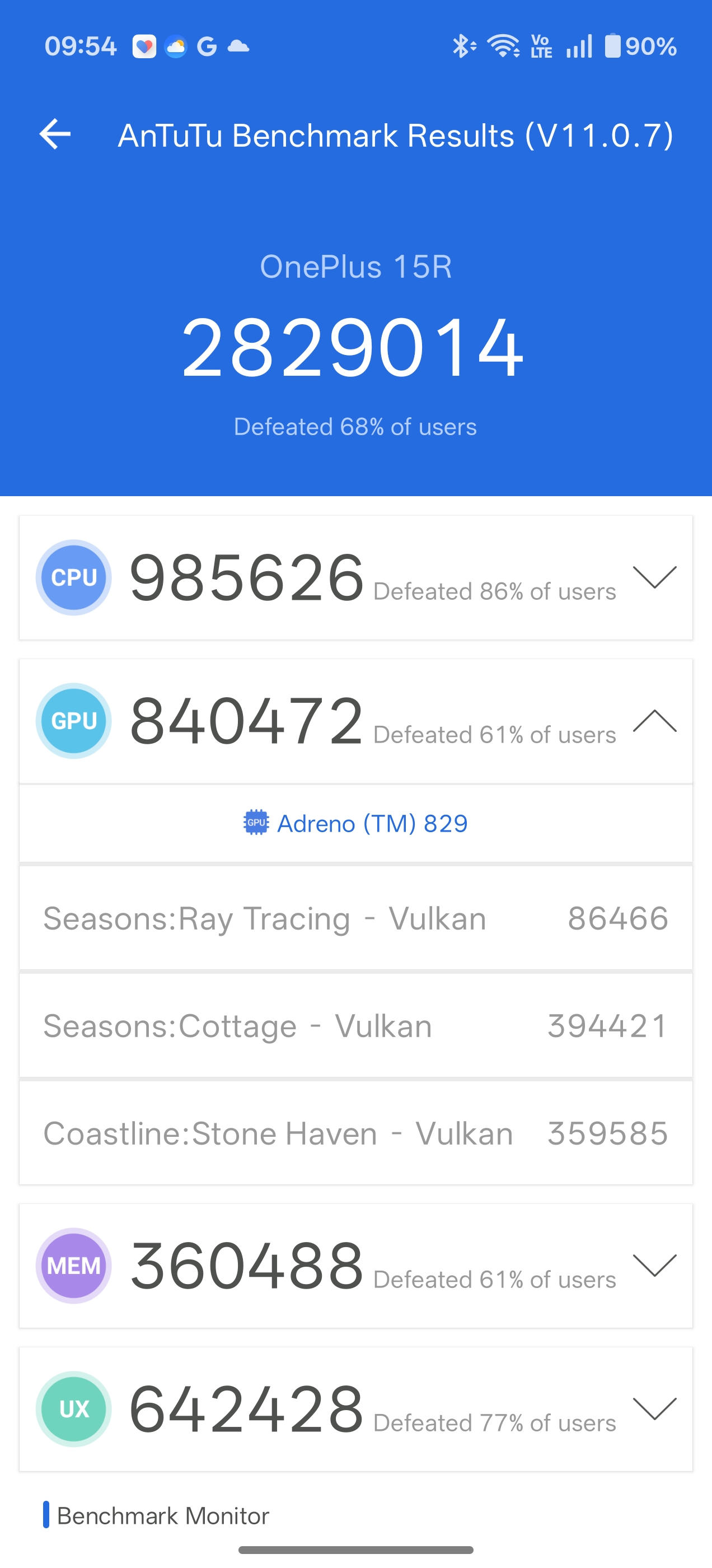712x1568 pixels.
Task: Go back using the arrow in the header
Action: [x=55, y=134]
